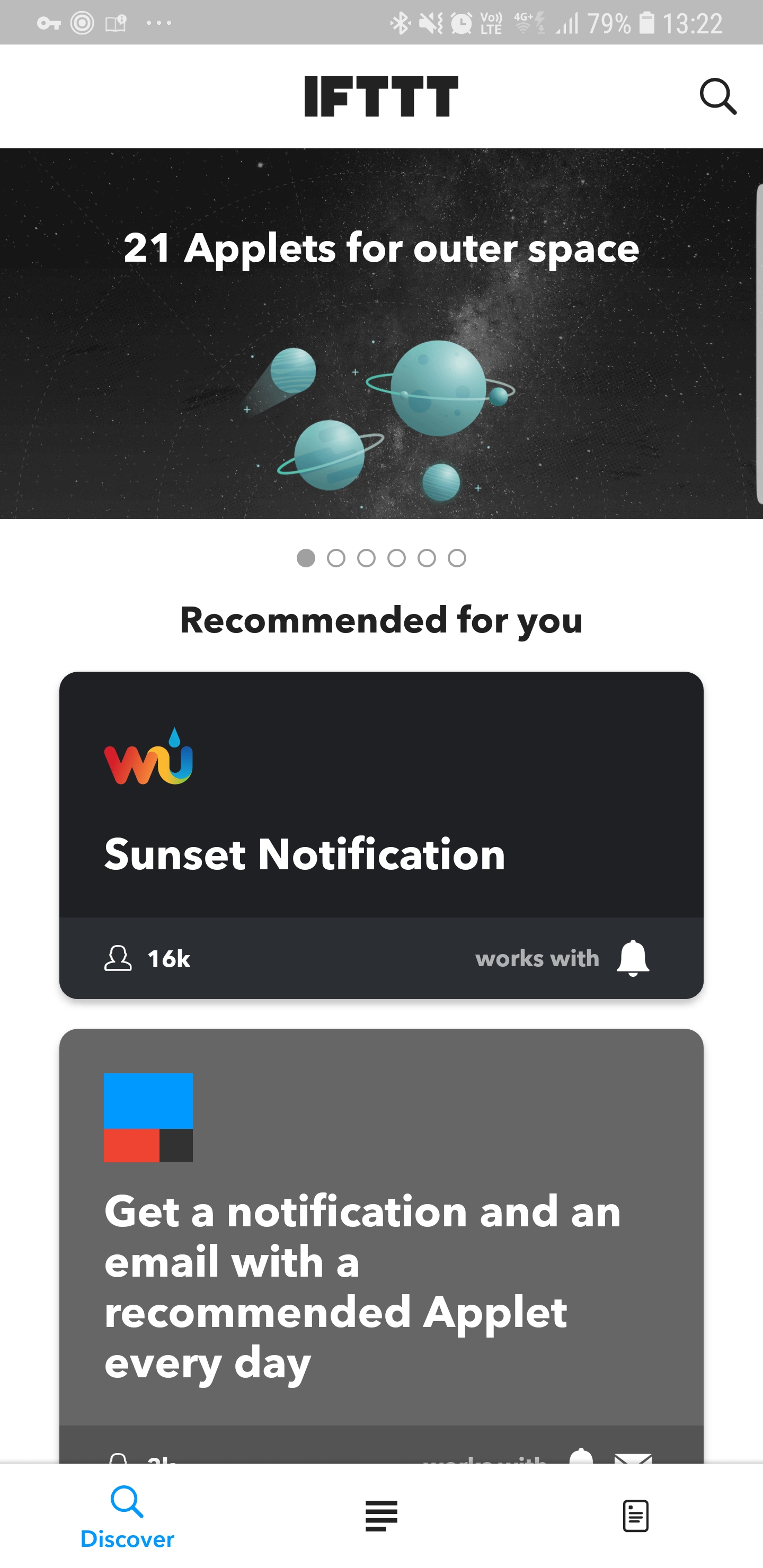
Task: Switch to the document-icon tab
Action: [635, 1516]
